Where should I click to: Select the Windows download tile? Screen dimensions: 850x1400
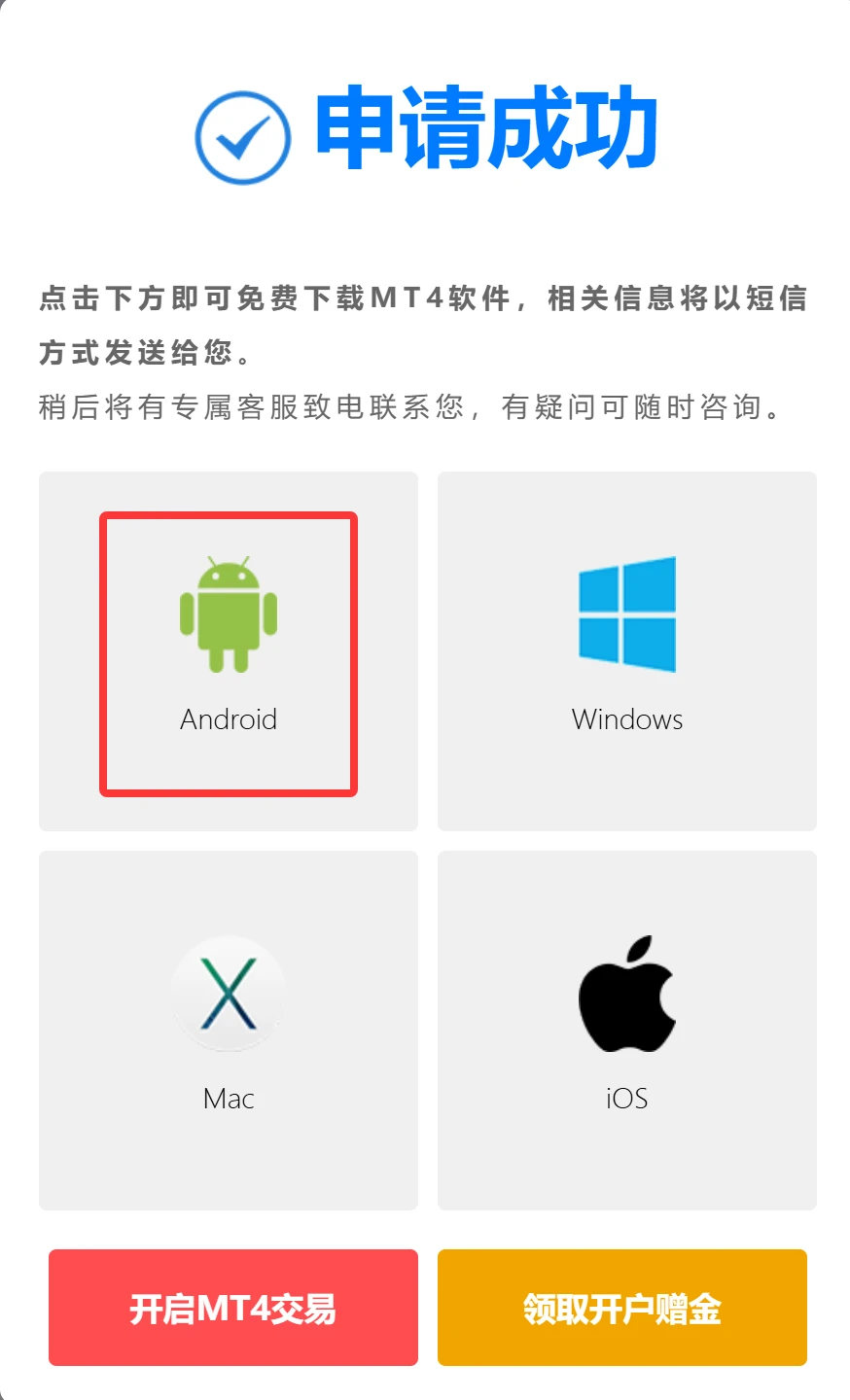click(627, 651)
